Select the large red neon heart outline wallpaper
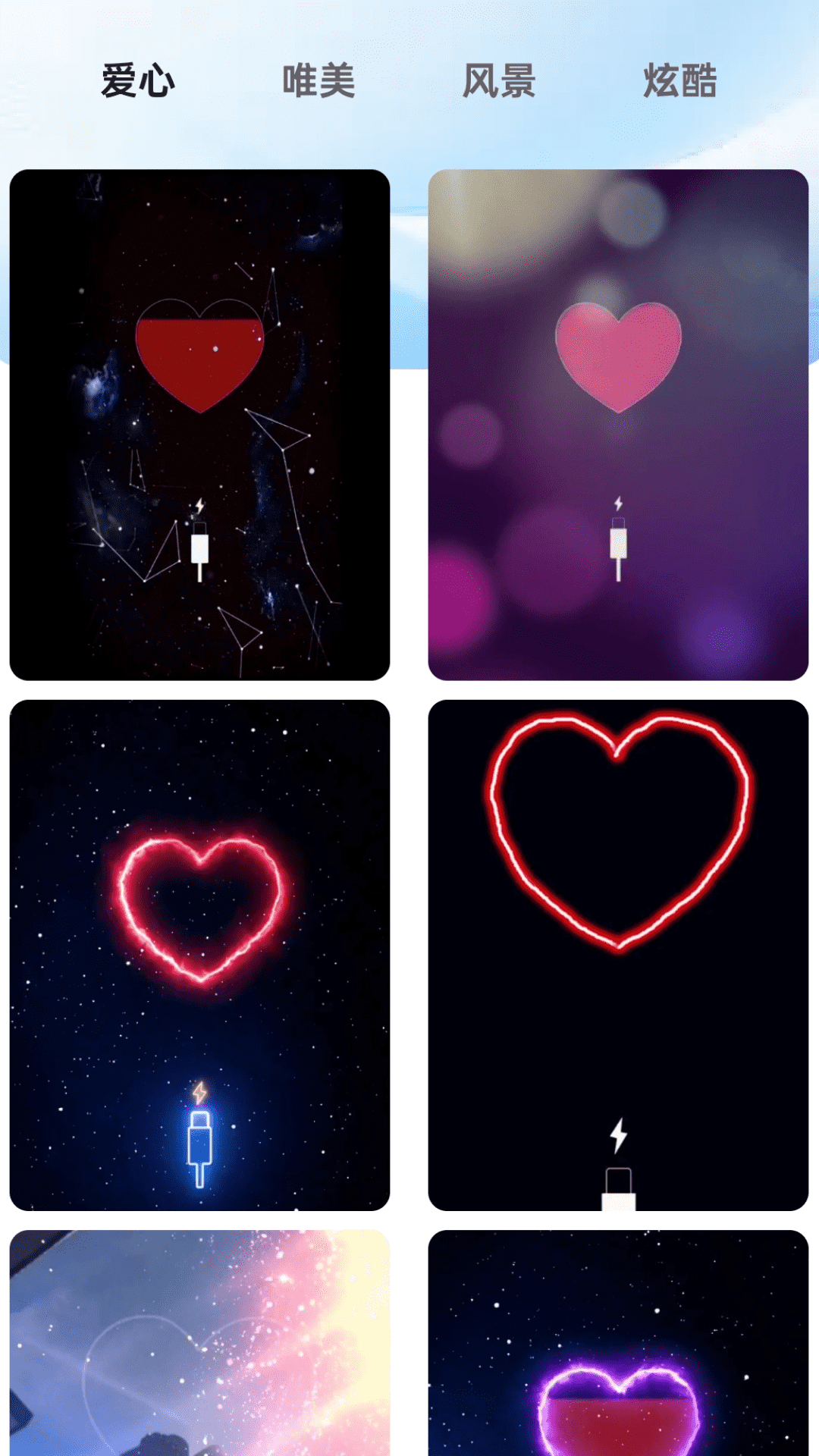819x1456 pixels. (x=618, y=955)
